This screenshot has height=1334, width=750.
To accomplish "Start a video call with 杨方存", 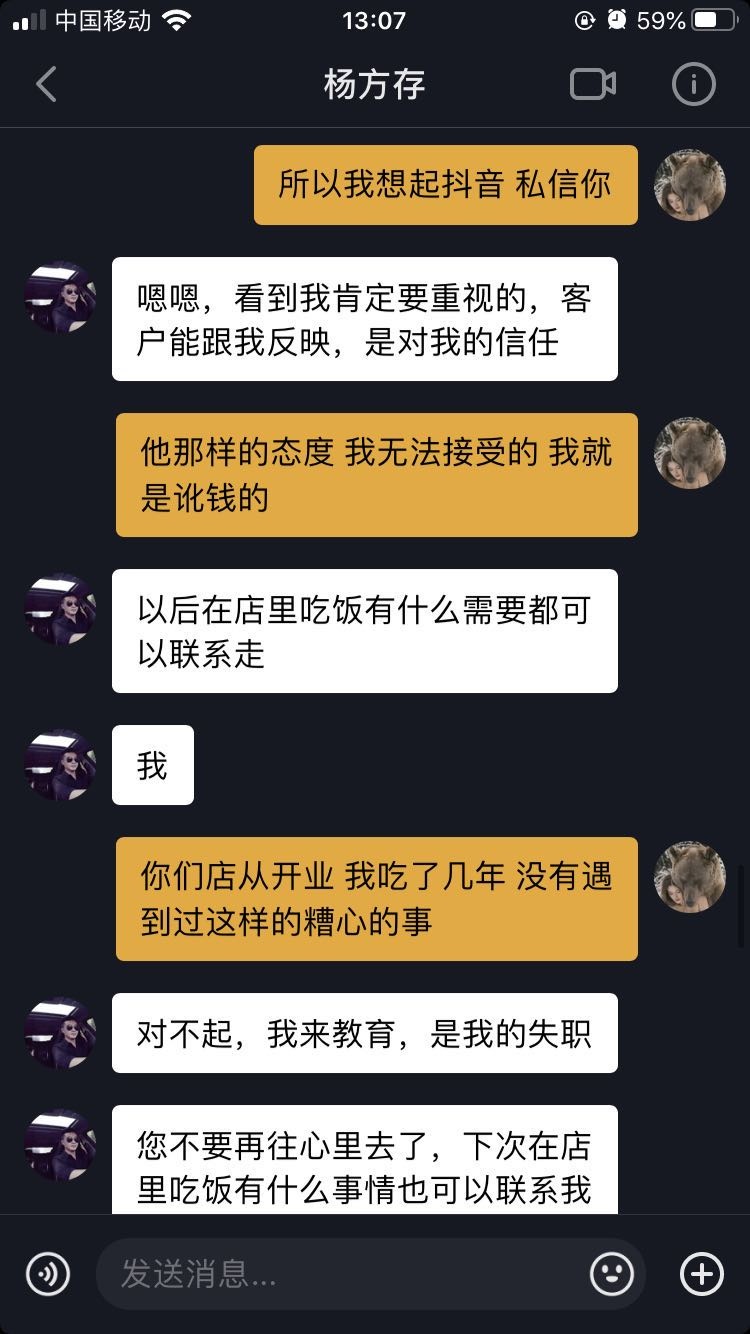I will (593, 84).
